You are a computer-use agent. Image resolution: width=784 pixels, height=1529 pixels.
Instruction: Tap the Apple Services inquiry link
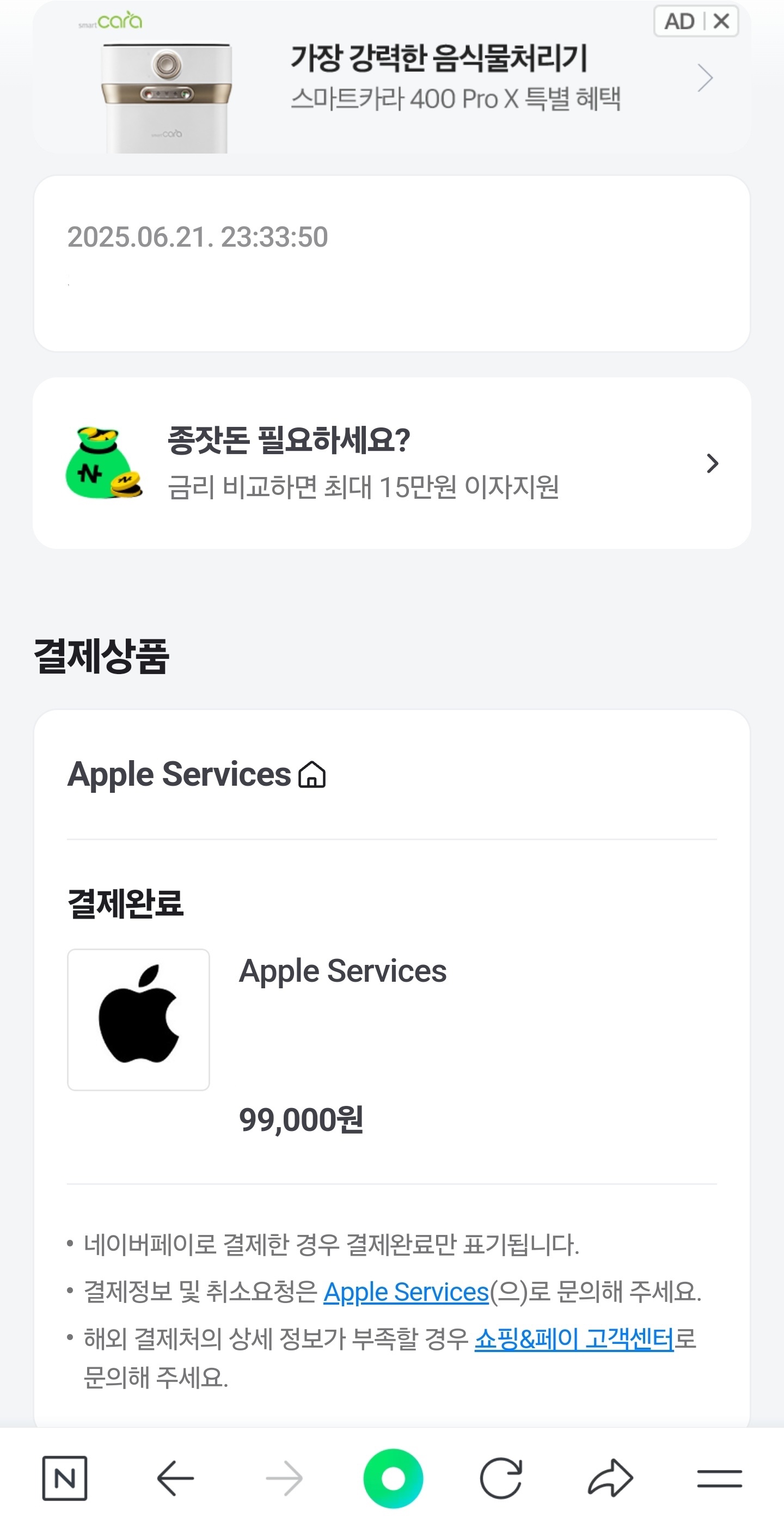(406, 1292)
